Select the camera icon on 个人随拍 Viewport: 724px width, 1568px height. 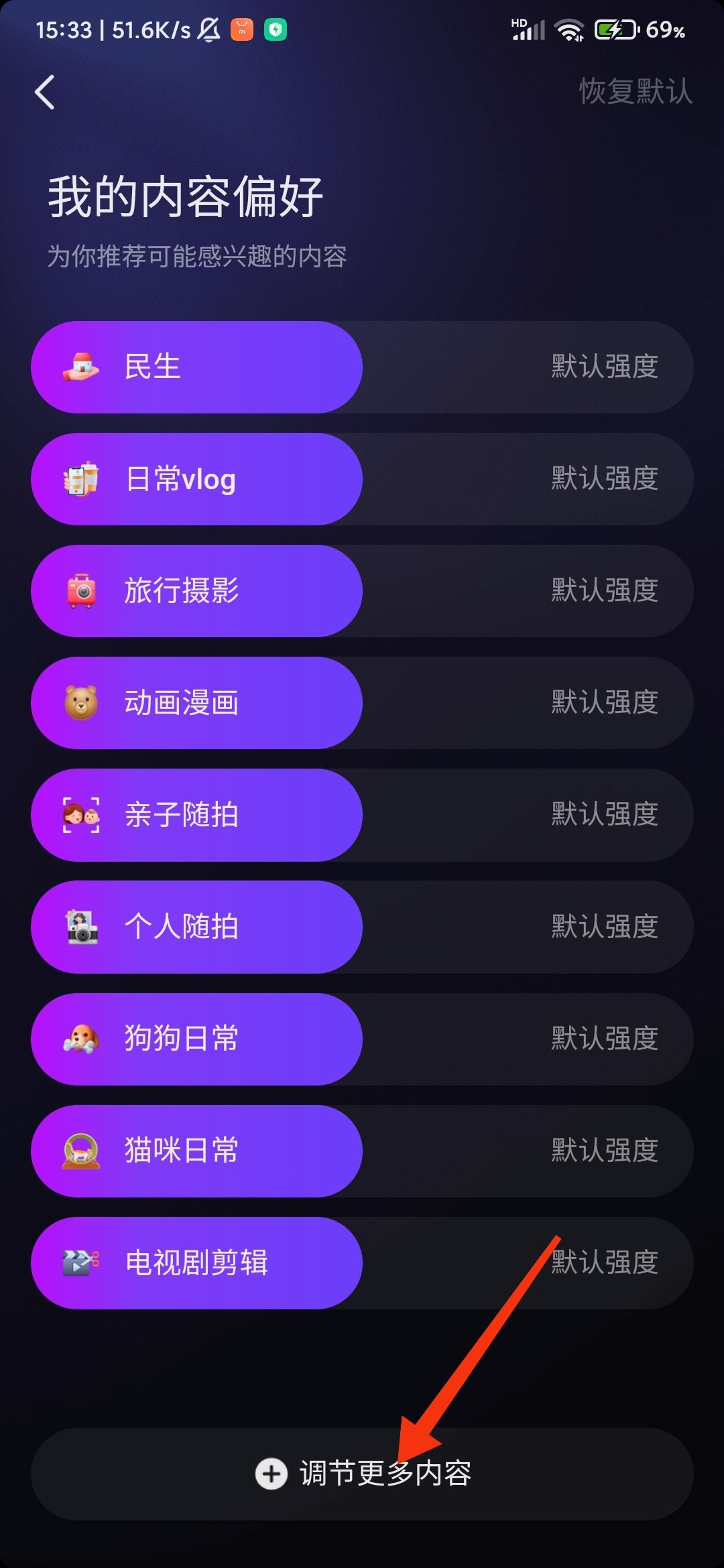(80, 927)
